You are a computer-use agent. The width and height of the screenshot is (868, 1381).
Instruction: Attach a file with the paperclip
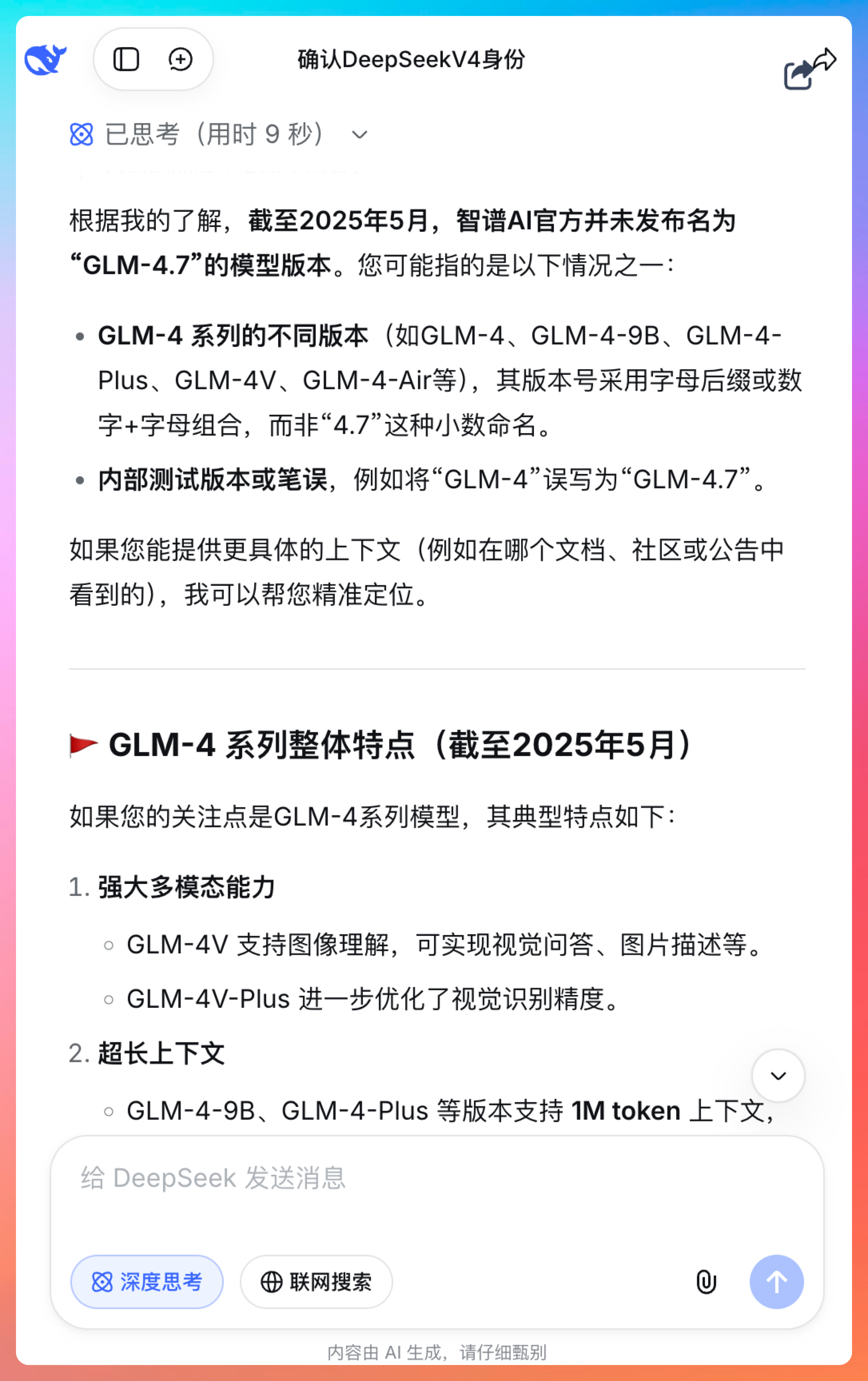coord(706,1281)
